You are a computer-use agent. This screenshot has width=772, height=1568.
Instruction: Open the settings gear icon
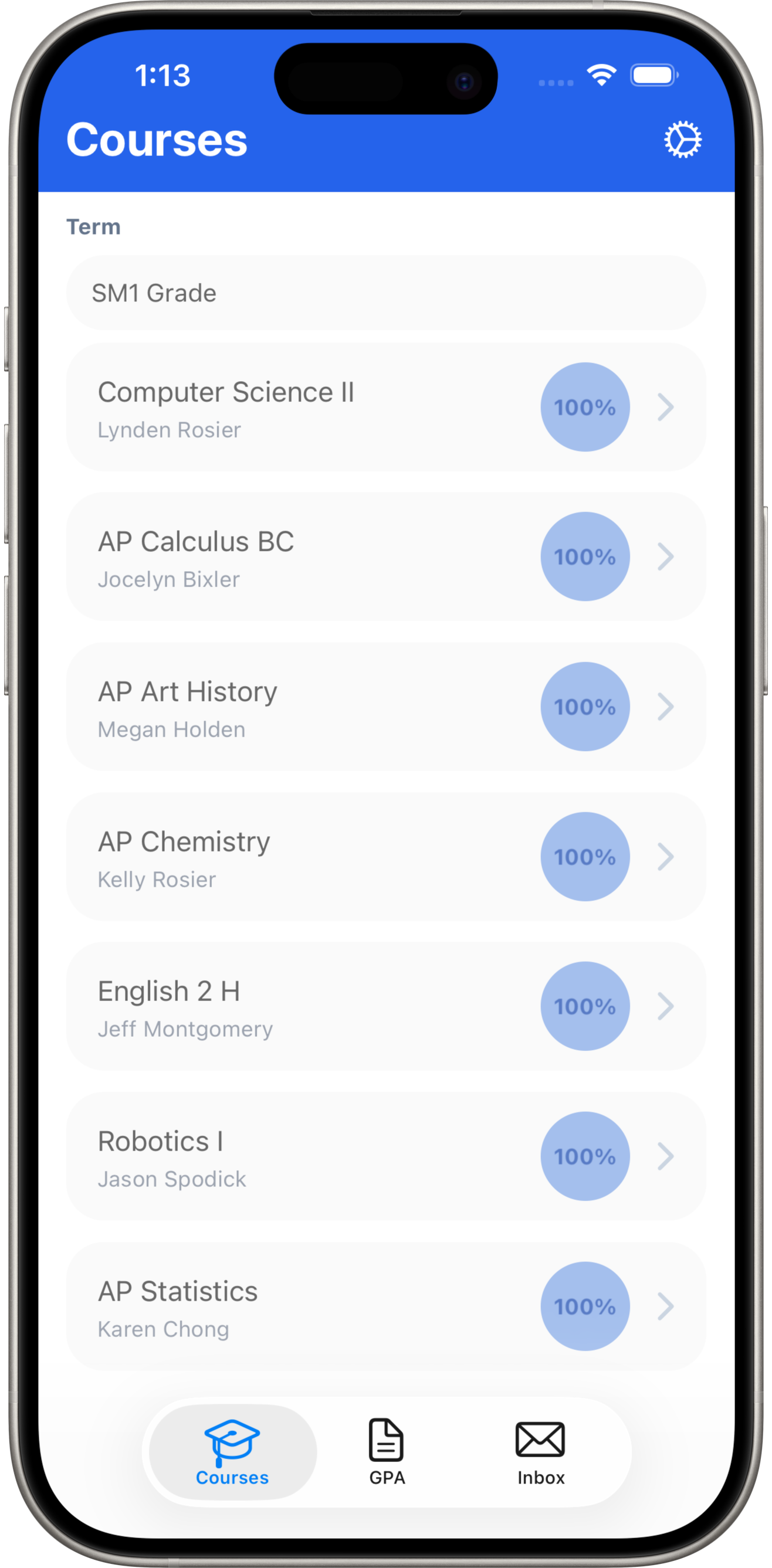682,140
